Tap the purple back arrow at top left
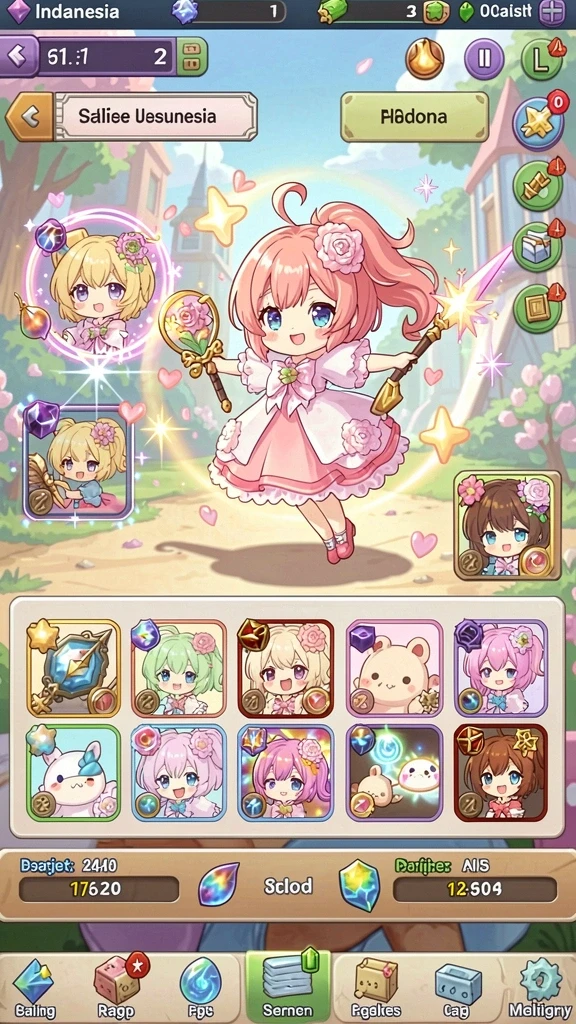Screen dimensions: 576x1024 17,56
